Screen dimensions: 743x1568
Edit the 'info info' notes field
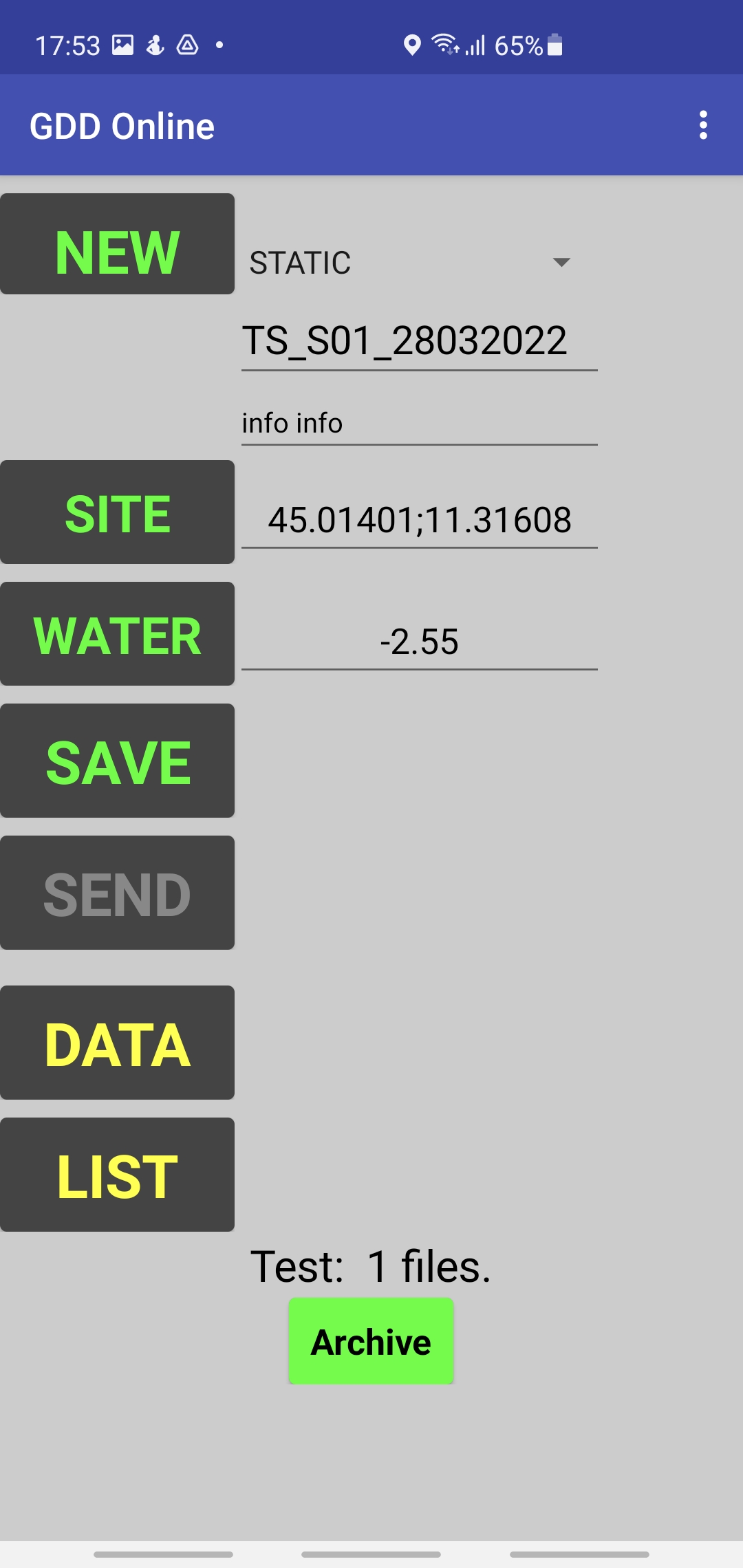[x=419, y=422]
